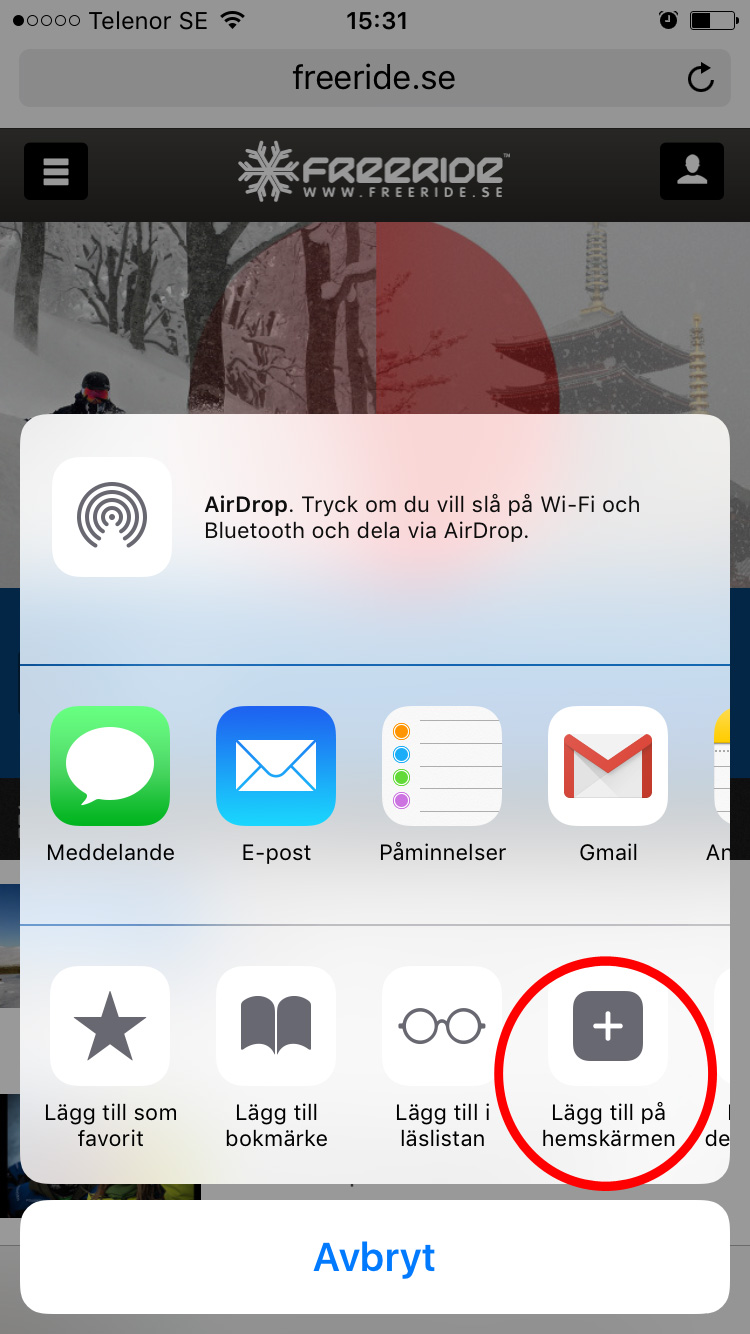Screen dimensions: 750x1334
Task: Share the page with Gmail
Action: coord(608,767)
